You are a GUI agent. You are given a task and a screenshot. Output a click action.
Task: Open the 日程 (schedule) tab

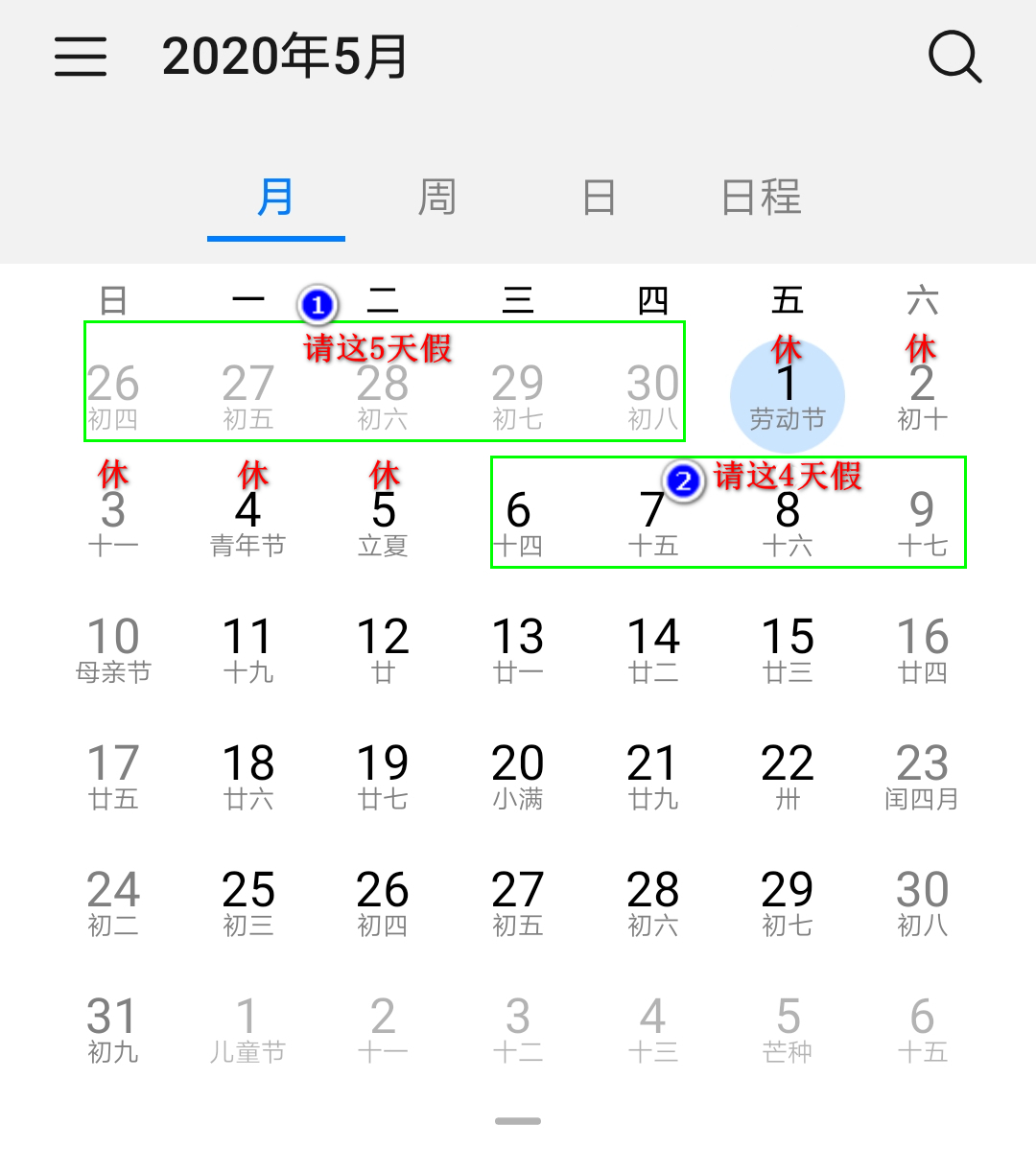759,197
